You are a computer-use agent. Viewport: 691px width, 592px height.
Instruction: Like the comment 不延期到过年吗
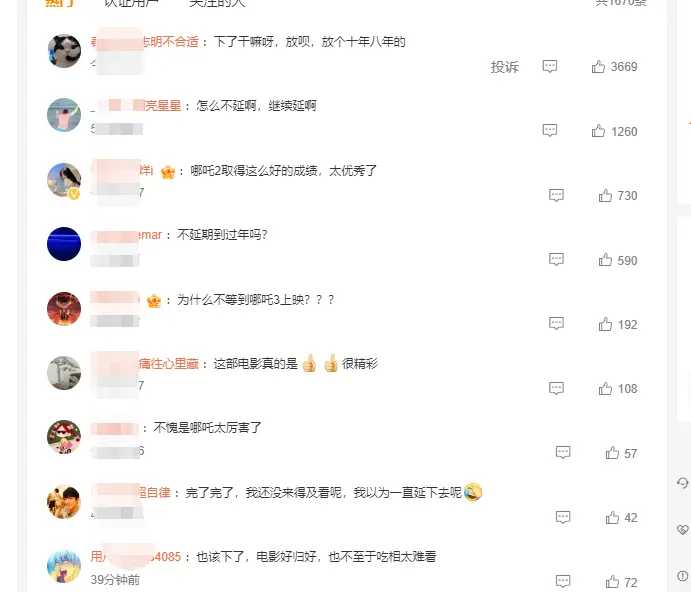click(x=605, y=260)
